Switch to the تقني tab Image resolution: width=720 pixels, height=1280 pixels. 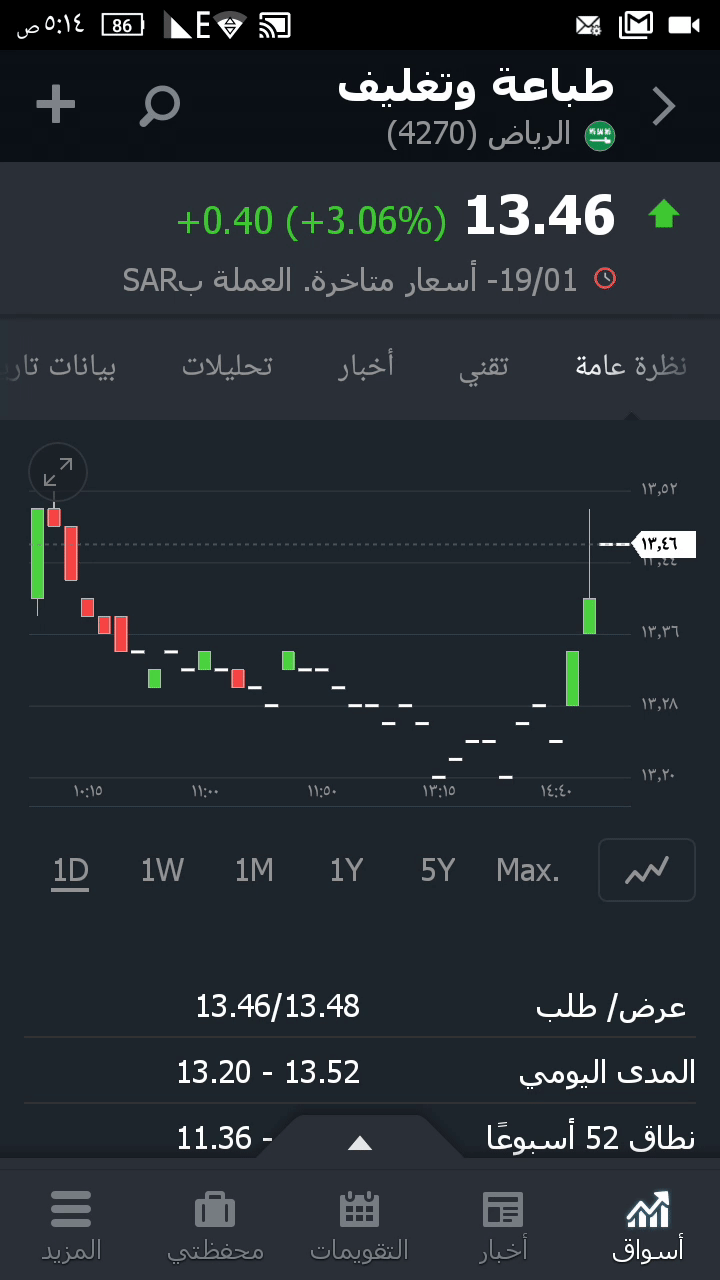(484, 366)
